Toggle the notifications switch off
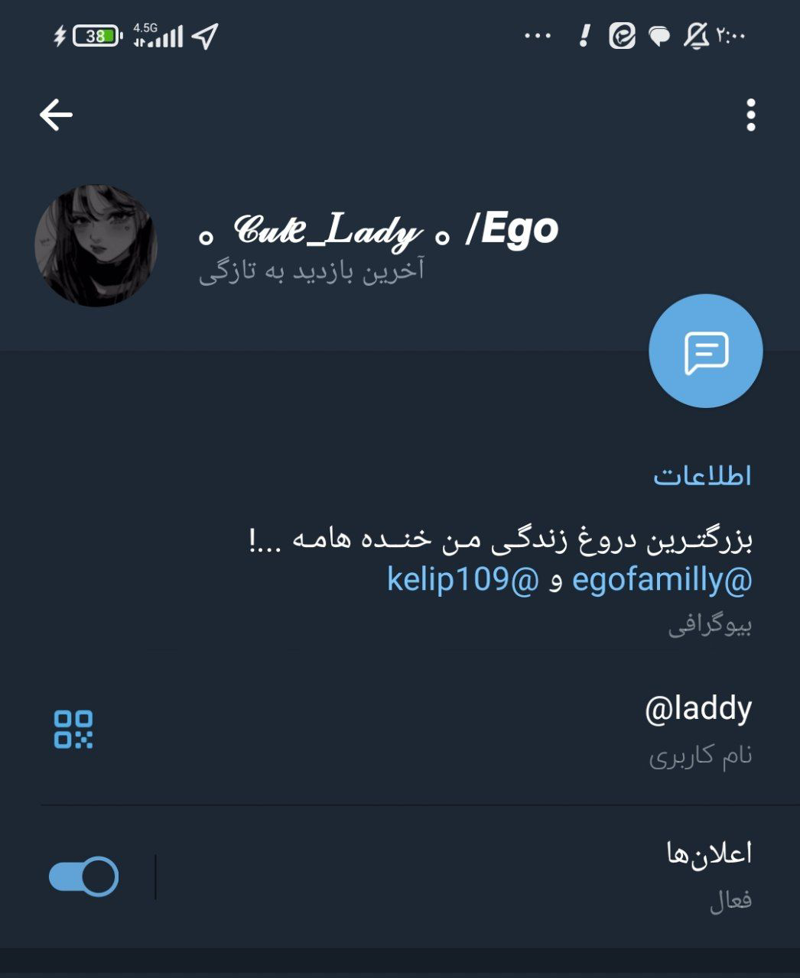Image resolution: width=800 pixels, height=978 pixels. [84, 876]
